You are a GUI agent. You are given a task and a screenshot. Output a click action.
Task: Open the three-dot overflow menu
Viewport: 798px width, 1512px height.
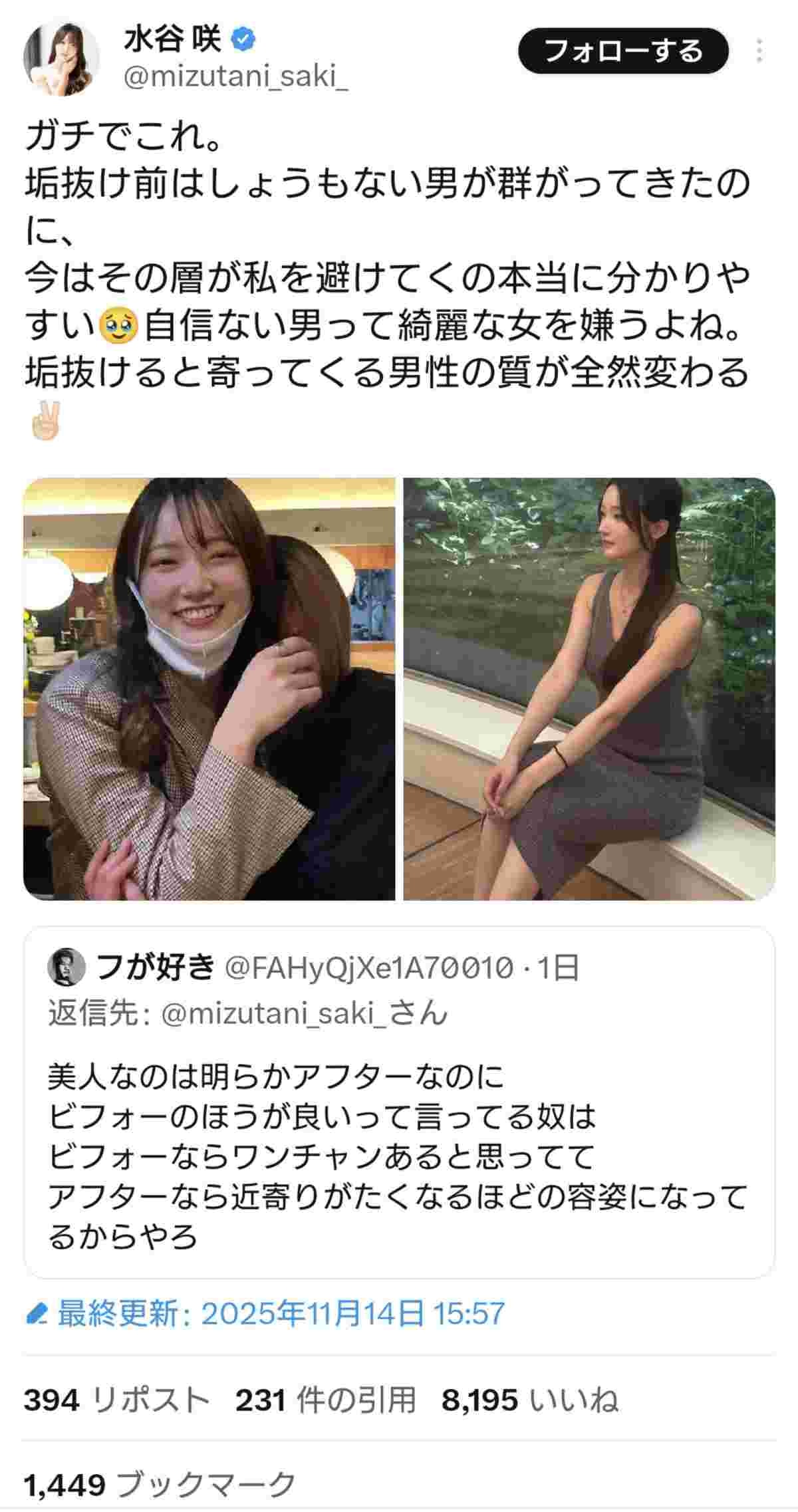pos(759,51)
